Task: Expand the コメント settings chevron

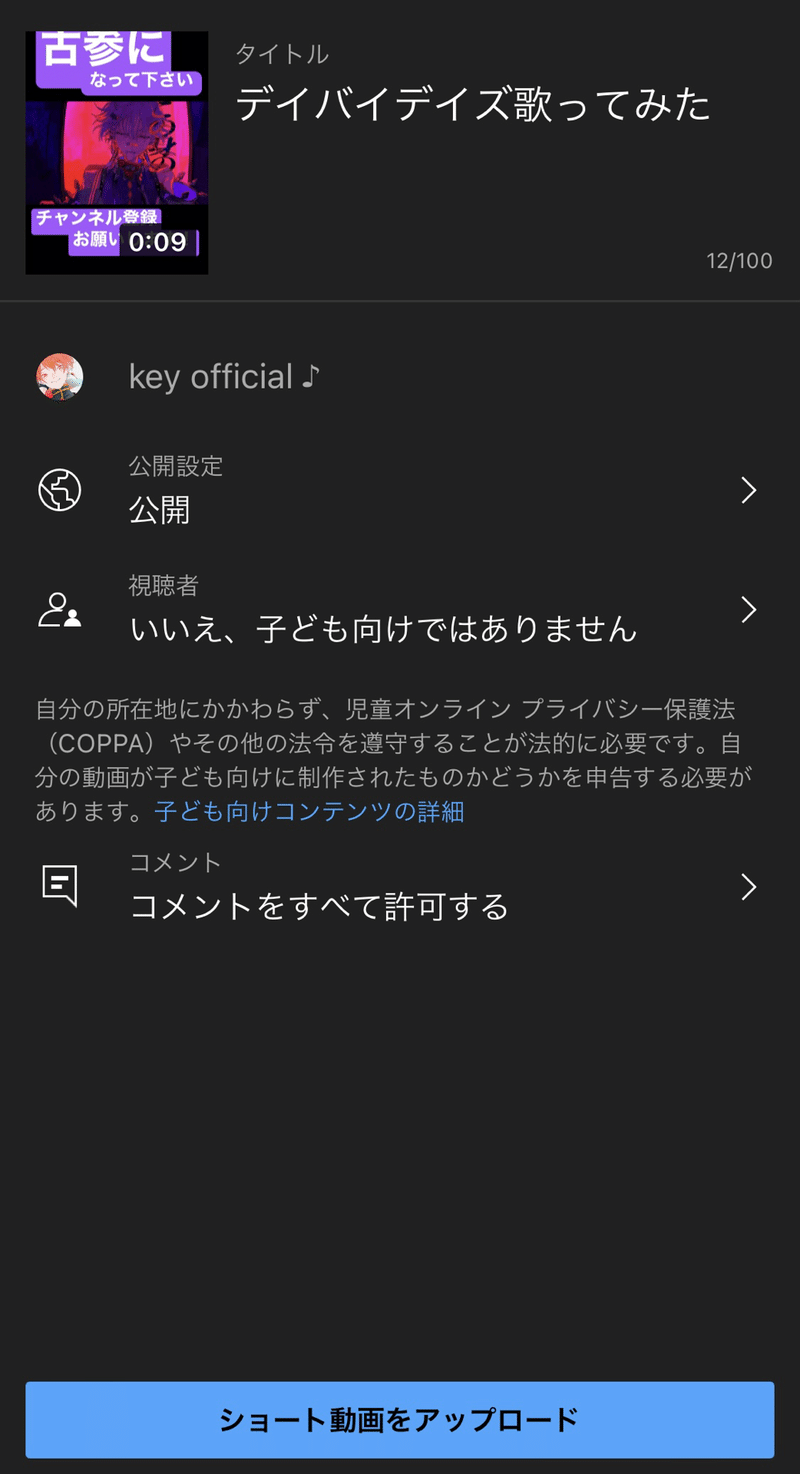Action: coord(749,885)
